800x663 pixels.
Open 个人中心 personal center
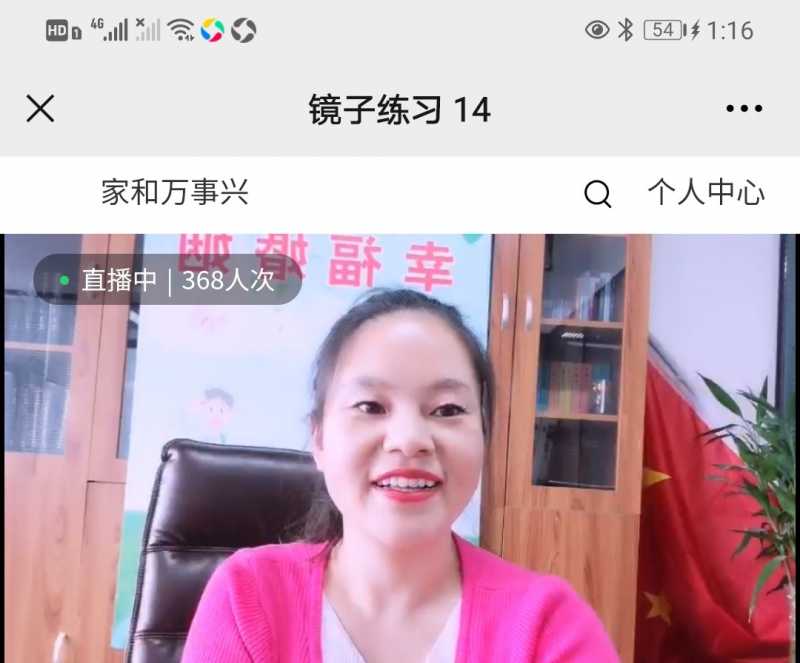[706, 193]
